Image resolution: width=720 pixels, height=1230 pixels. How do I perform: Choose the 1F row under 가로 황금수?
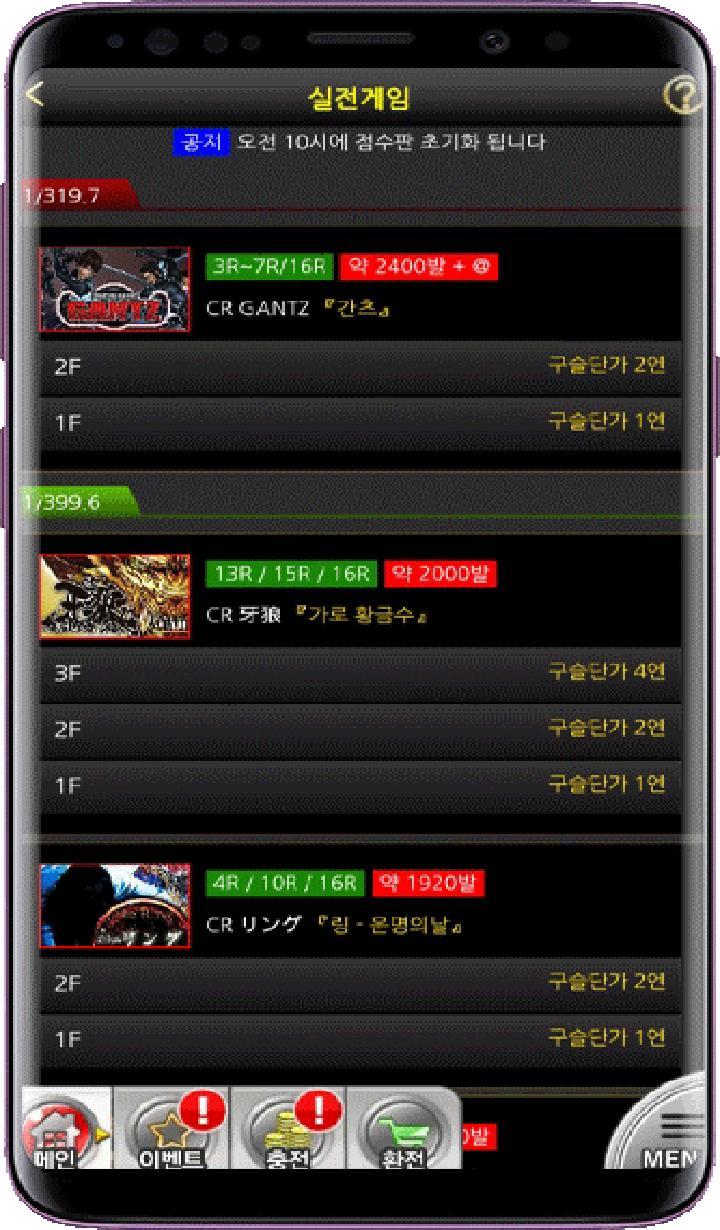pos(361,786)
